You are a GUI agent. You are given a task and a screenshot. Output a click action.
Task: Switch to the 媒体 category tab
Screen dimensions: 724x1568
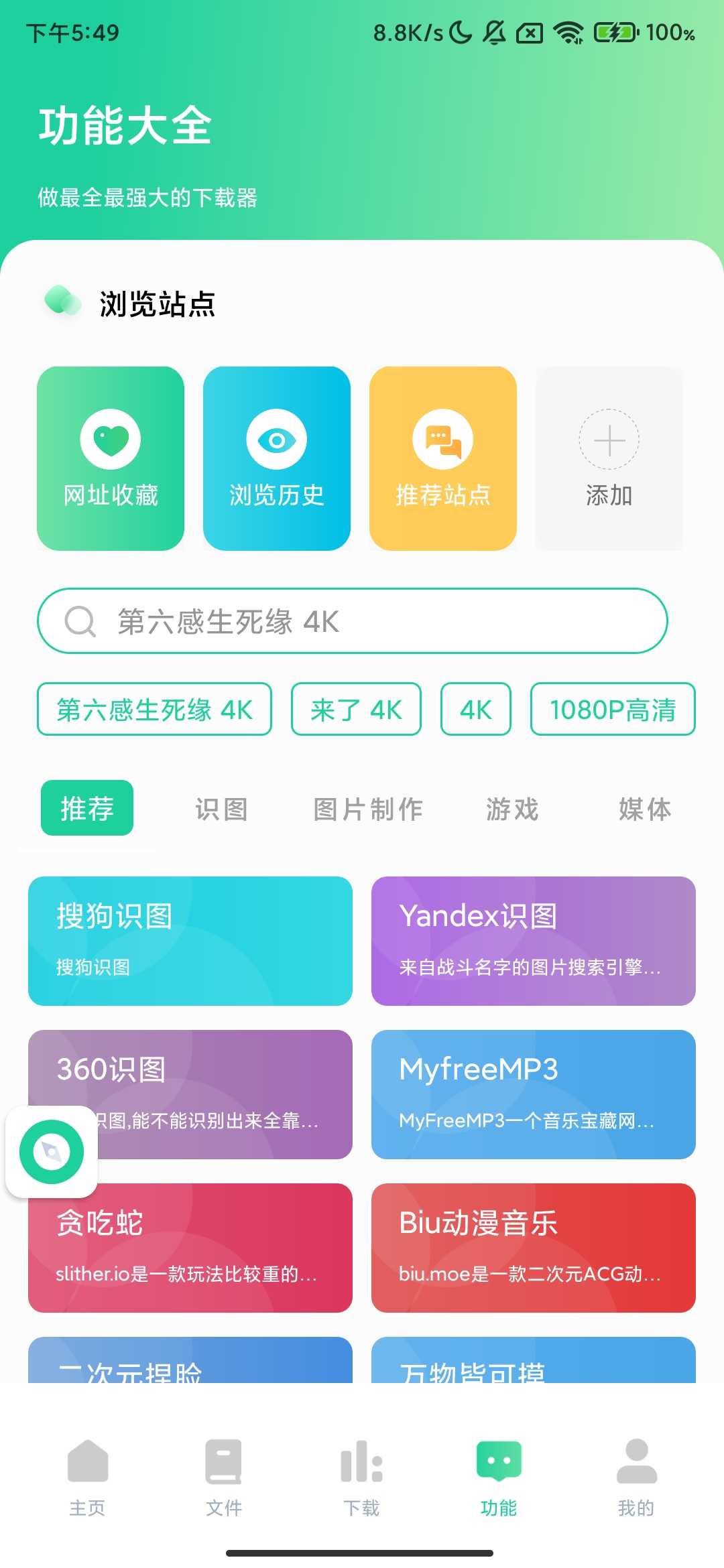644,809
